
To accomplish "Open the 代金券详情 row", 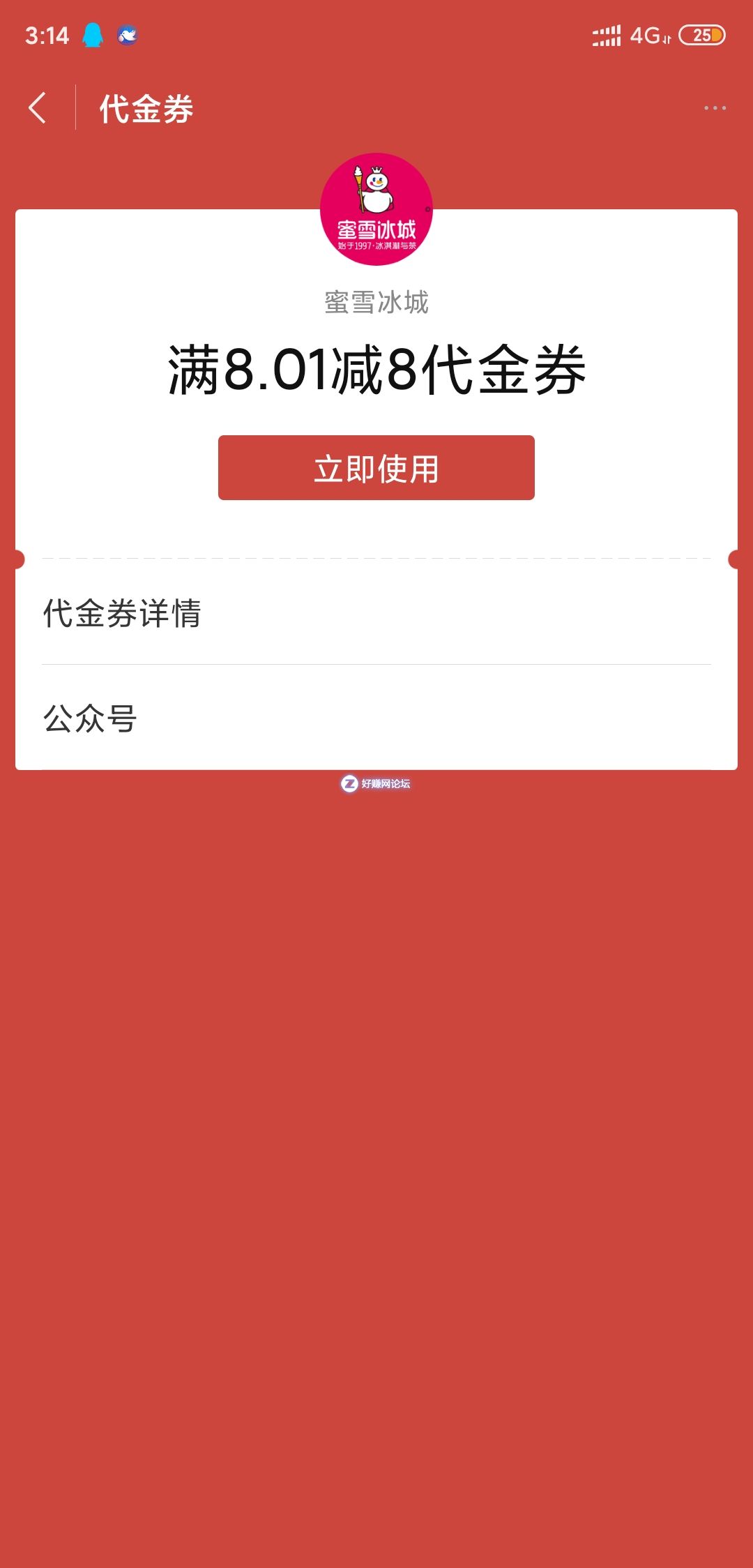I will (x=376, y=613).
